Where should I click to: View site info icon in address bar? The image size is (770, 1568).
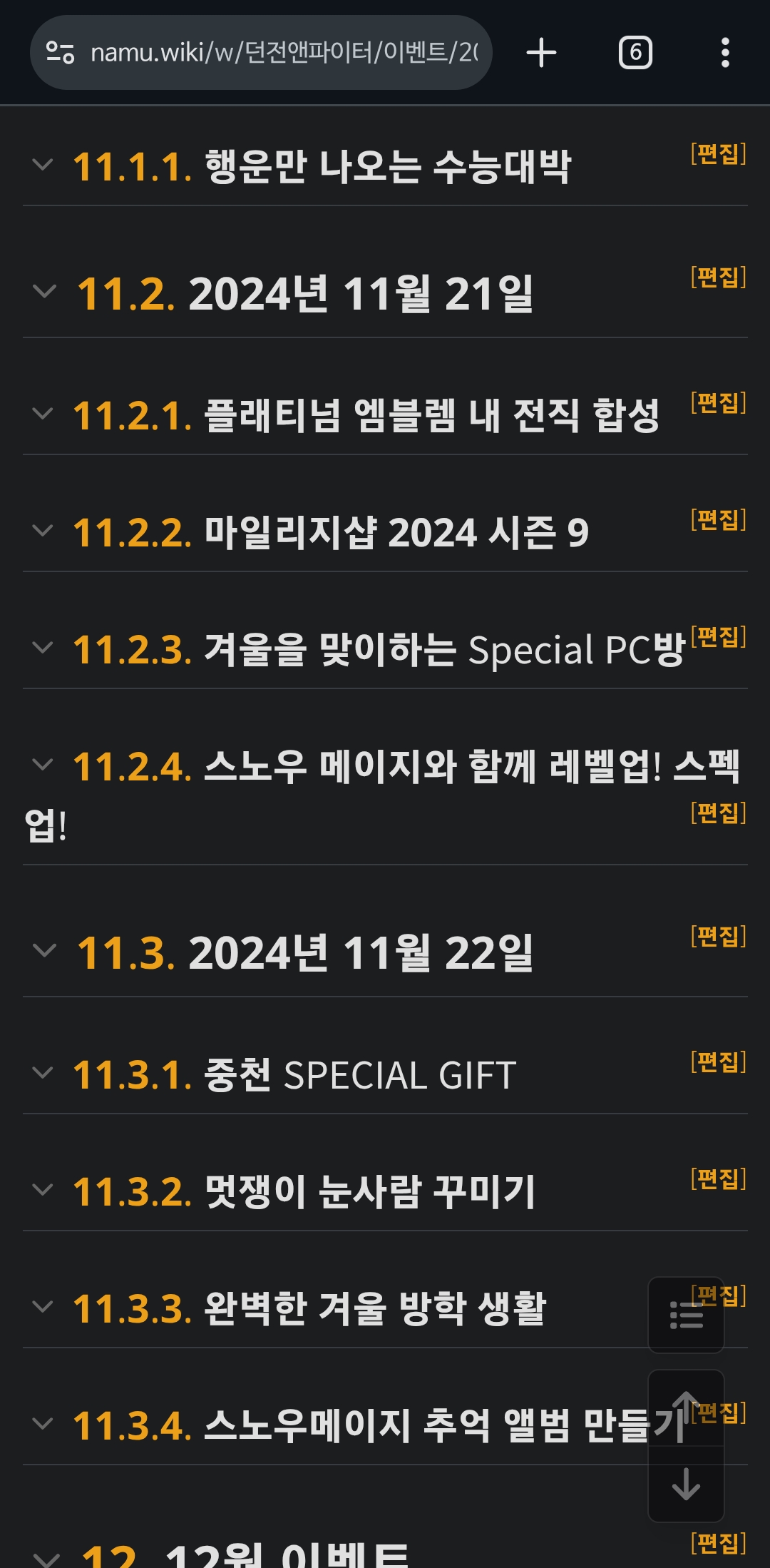[x=60, y=53]
